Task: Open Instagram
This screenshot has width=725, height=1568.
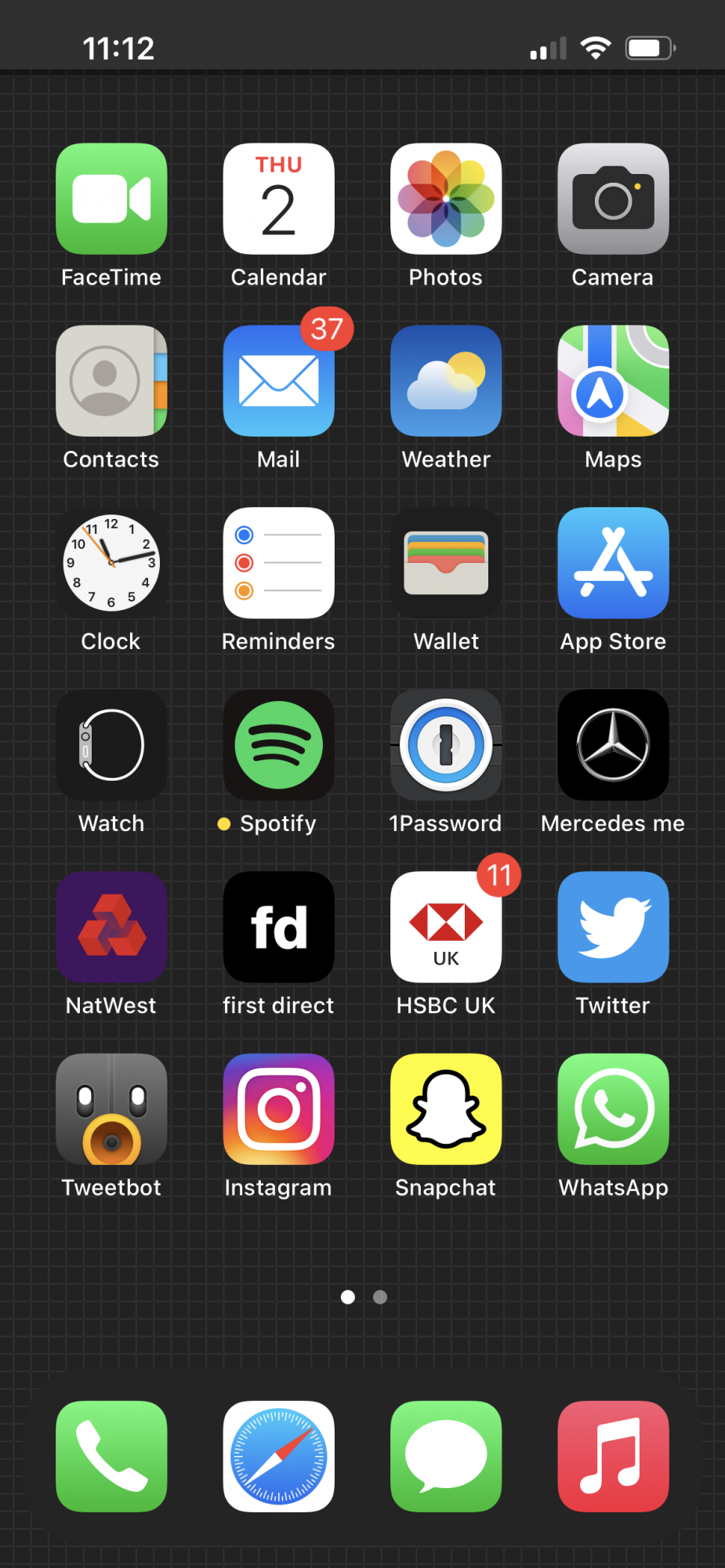Action: pyautogui.click(x=278, y=1109)
